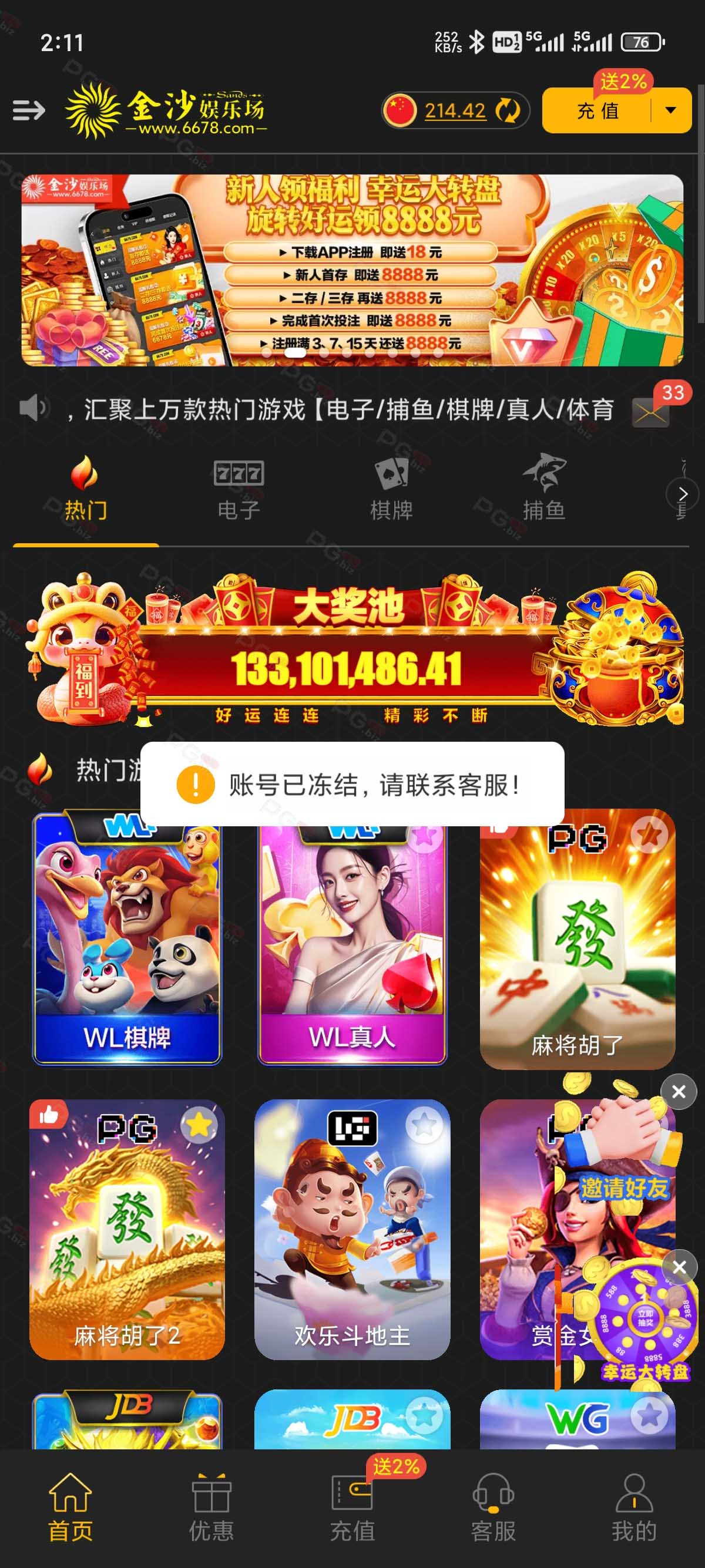This screenshot has width=705, height=1568.
Task: Refresh the 214.42 balance
Action: (507, 111)
